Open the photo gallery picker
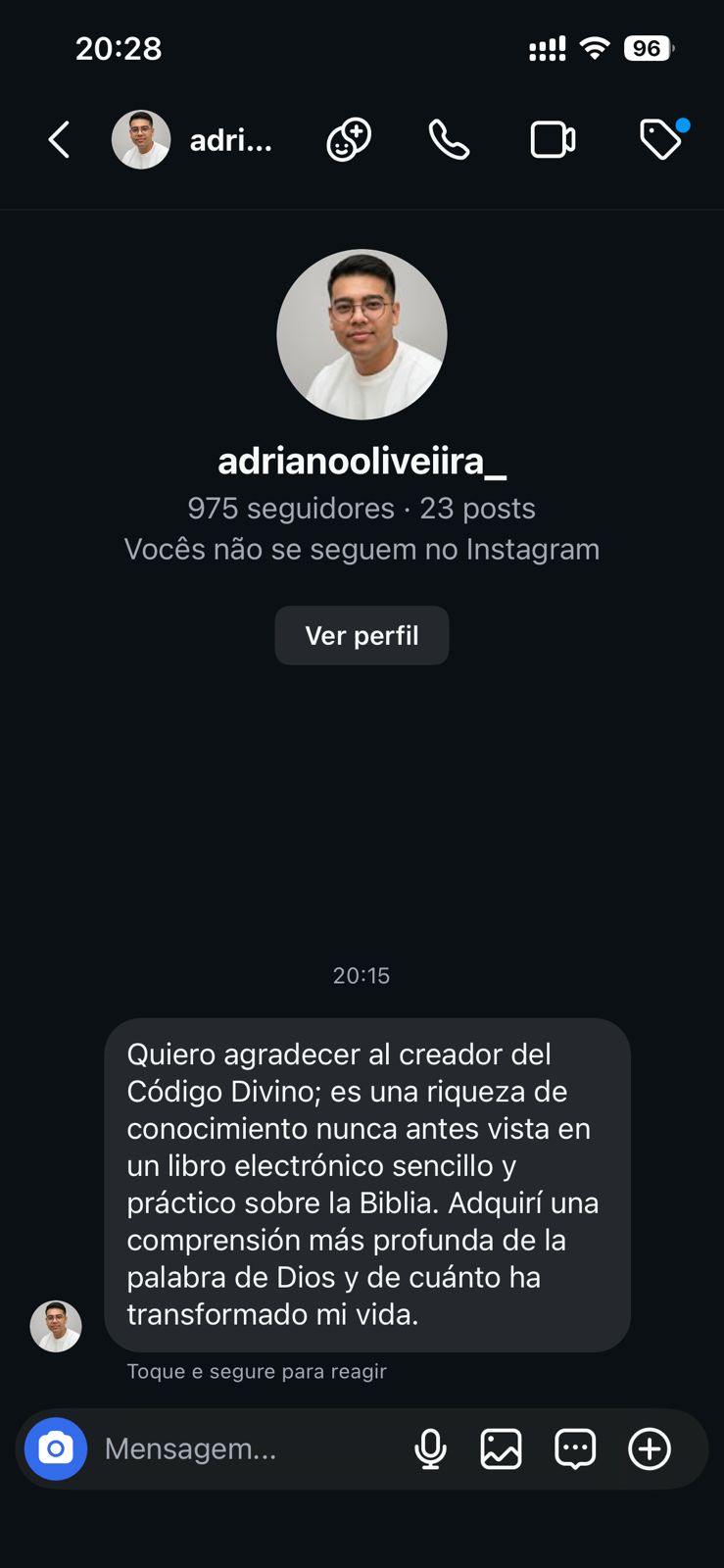724x1568 pixels. click(501, 1448)
